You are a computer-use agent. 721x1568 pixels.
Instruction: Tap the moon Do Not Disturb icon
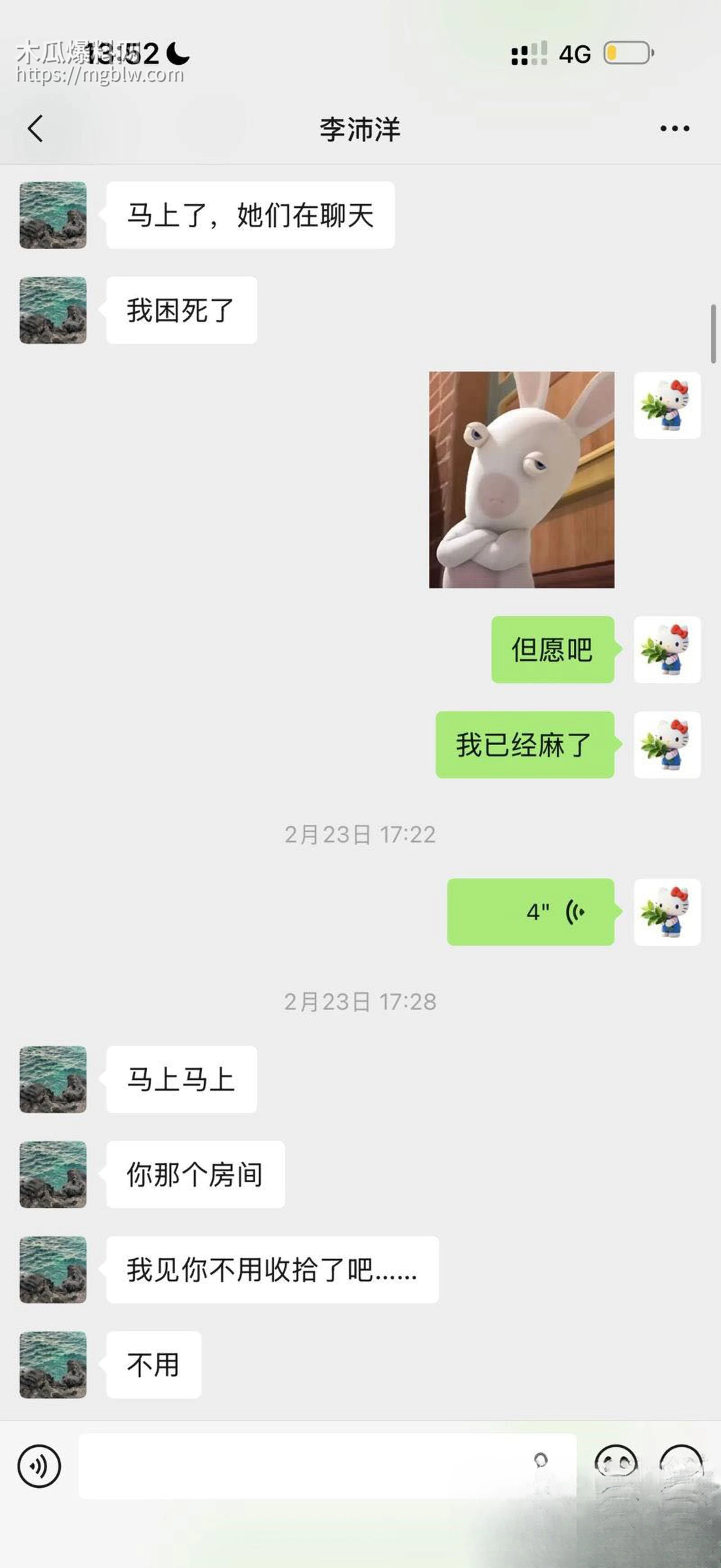tap(177, 55)
